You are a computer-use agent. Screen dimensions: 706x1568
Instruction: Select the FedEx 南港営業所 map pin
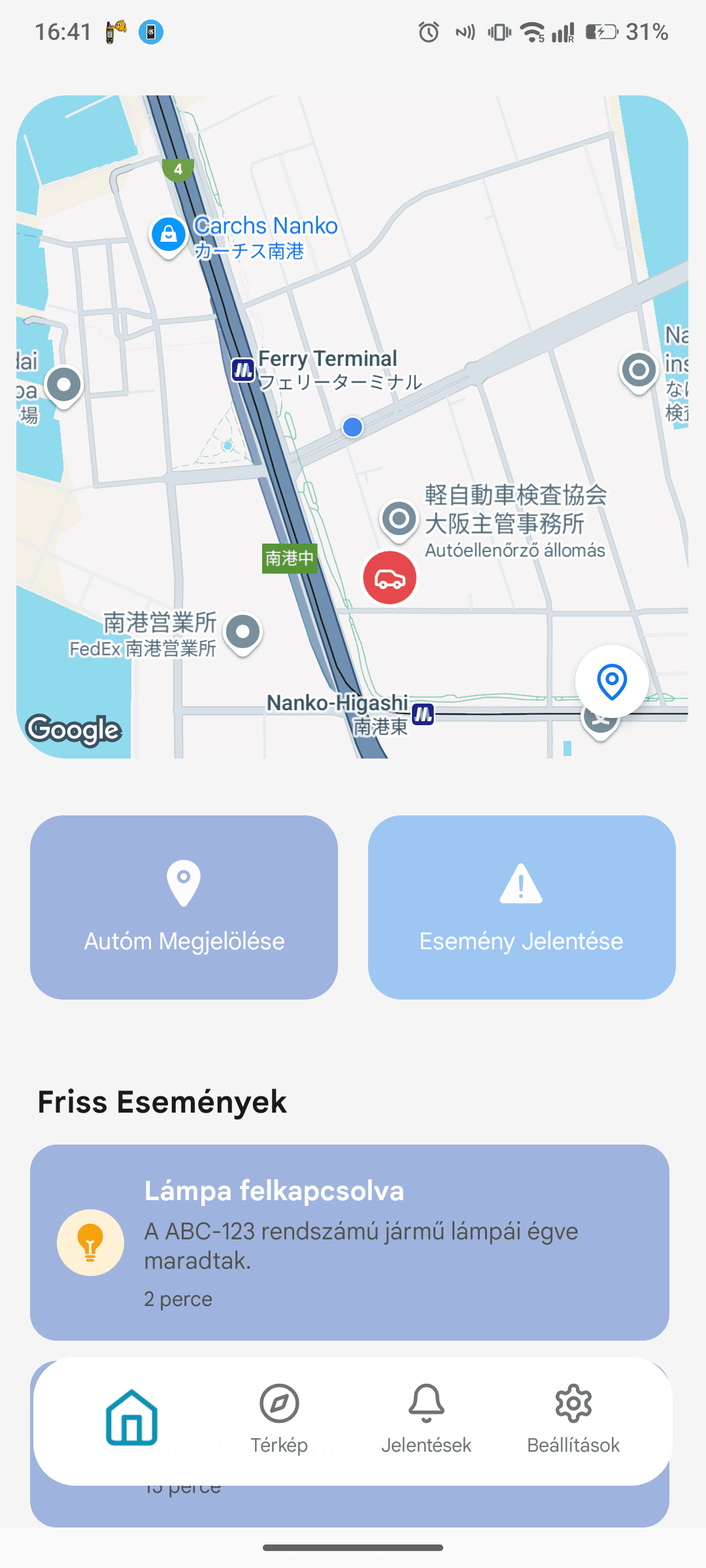243,634
